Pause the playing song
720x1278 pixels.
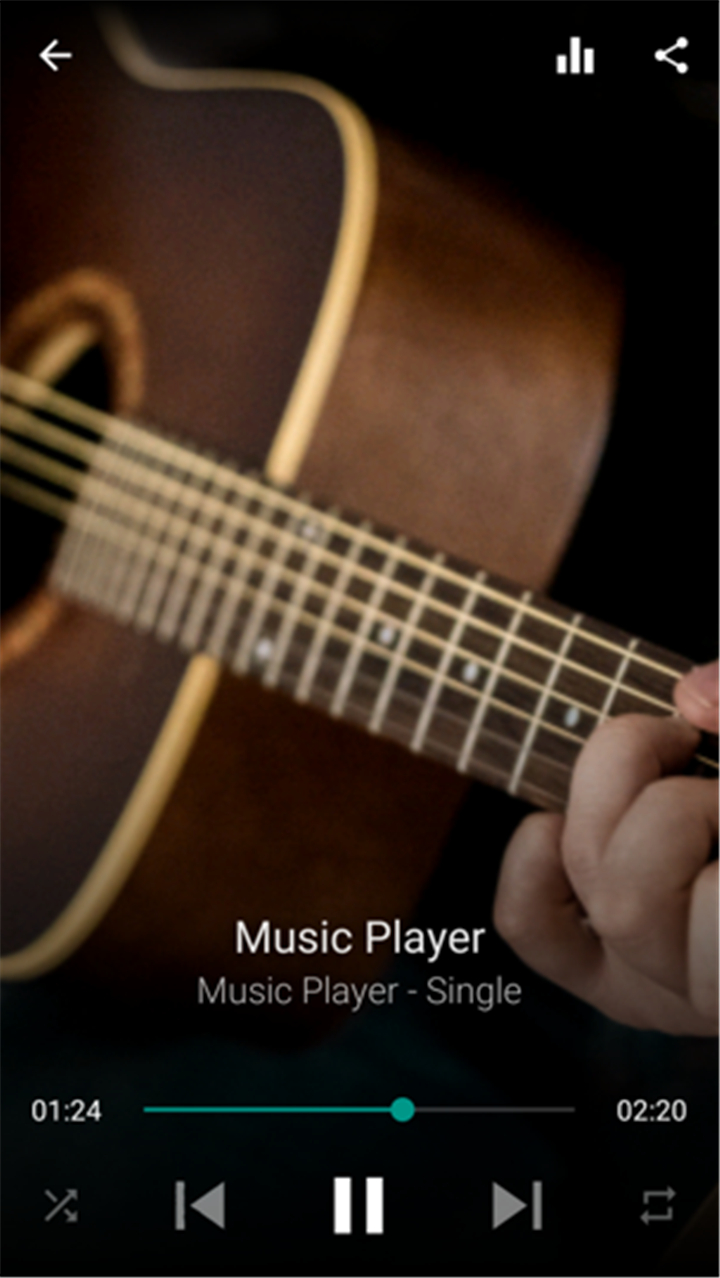click(x=359, y=1205)
